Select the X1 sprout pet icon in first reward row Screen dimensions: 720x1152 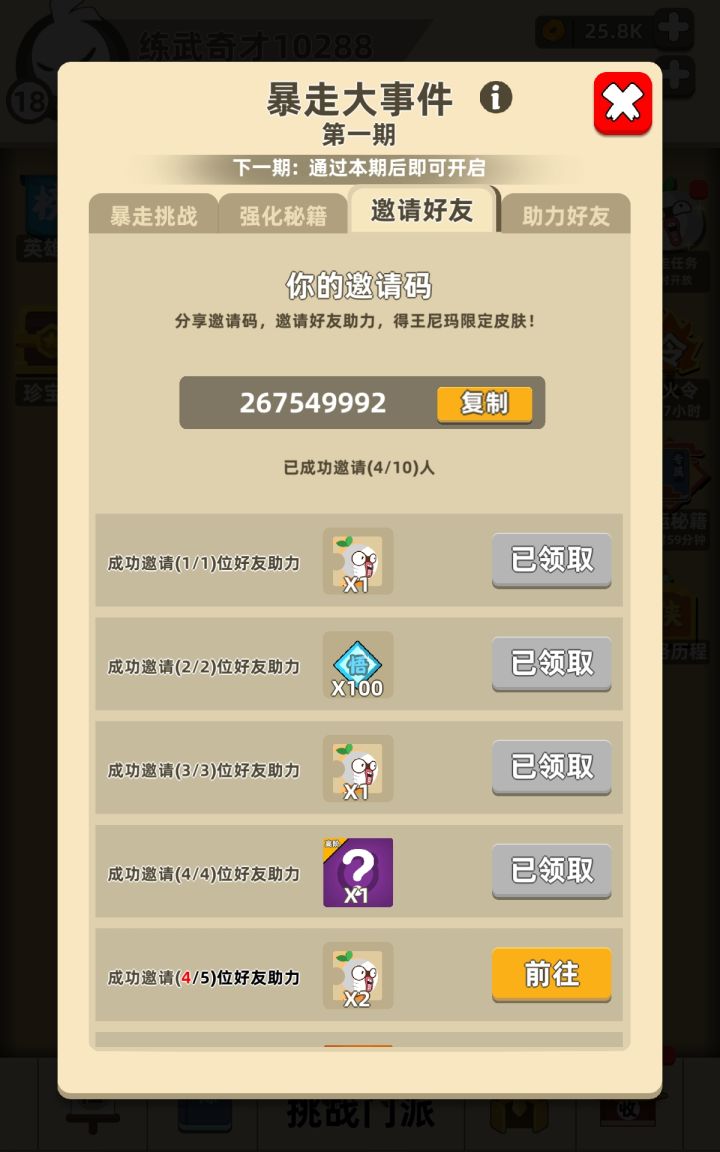tap(358, 559)
